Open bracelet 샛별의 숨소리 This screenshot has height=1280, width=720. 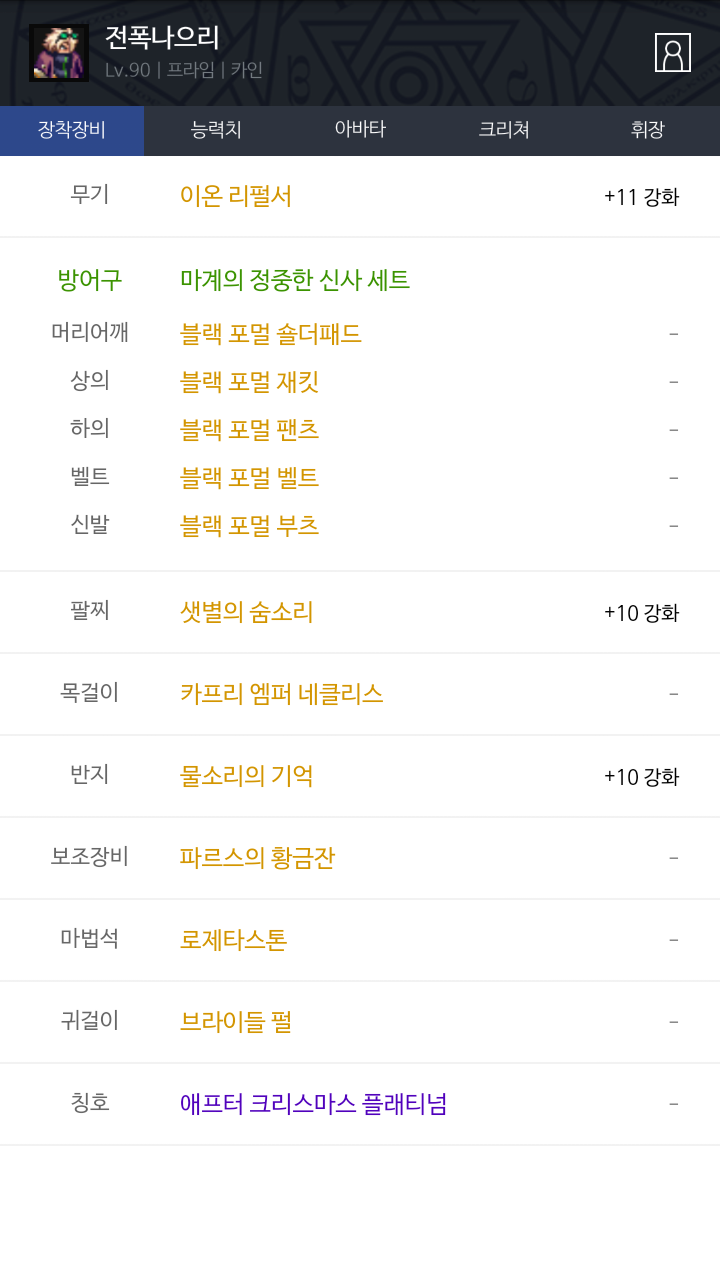[x=247, y=612]
